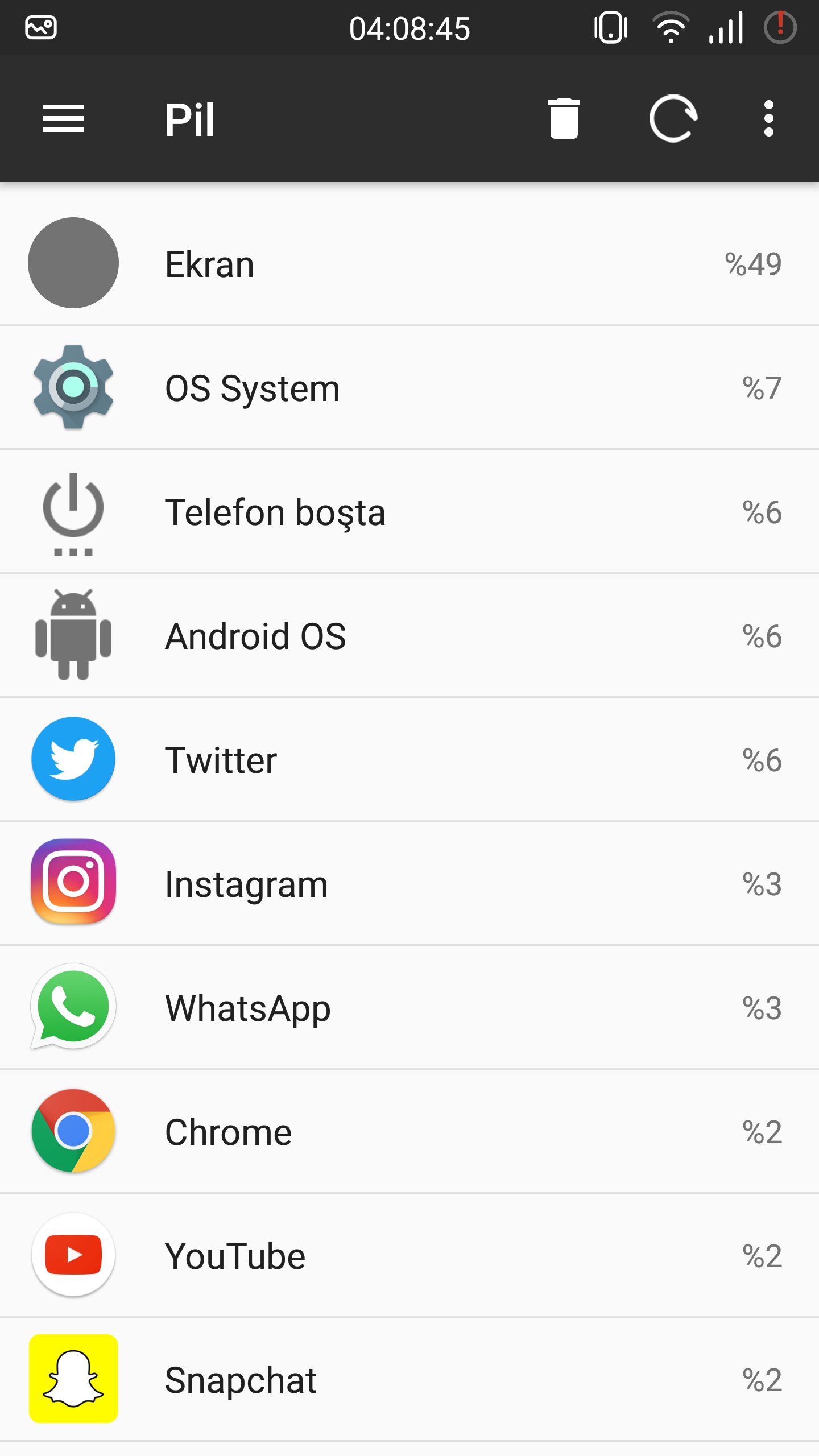Open the WhatsApp battery row

coord(409,1007)
